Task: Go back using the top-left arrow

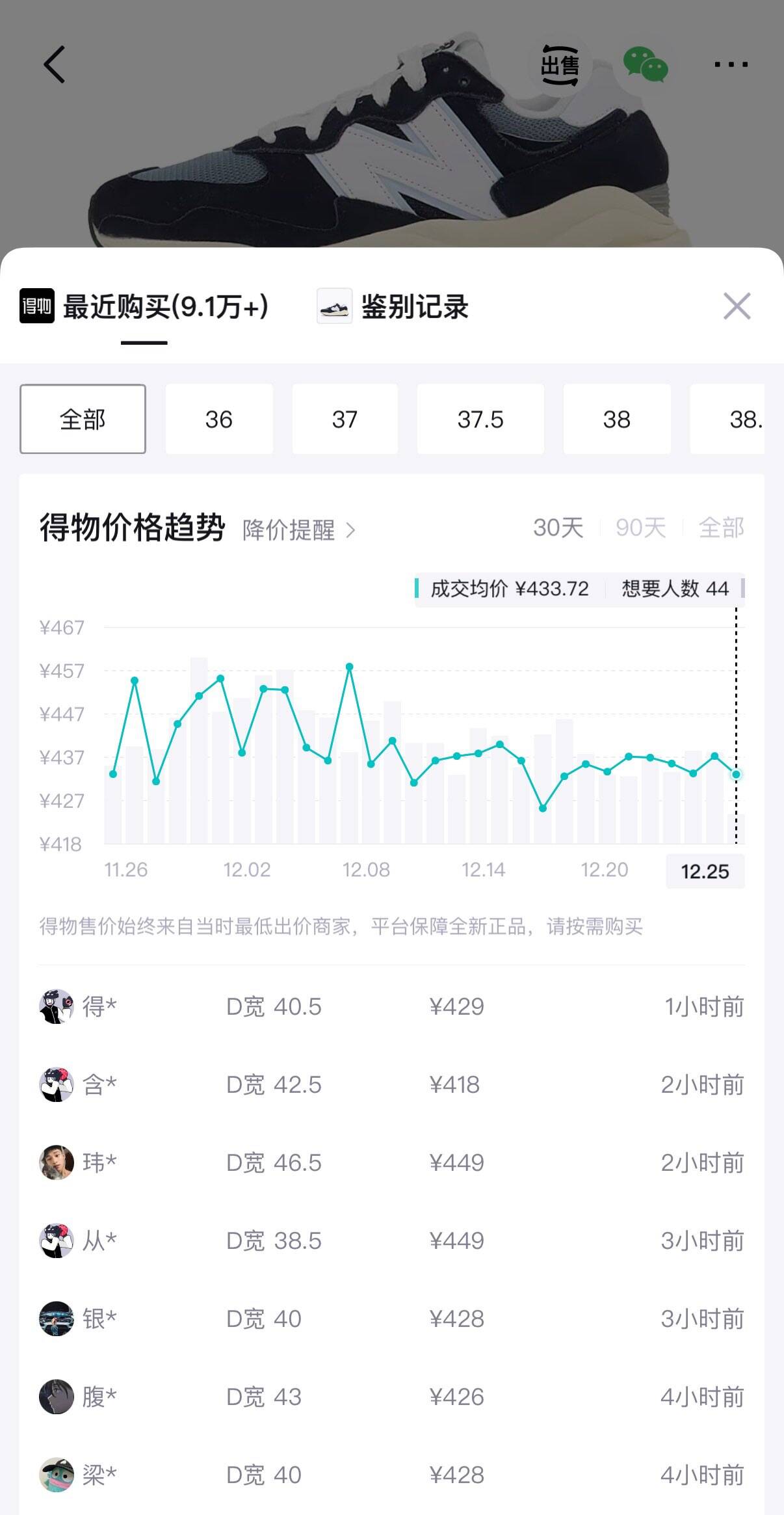Action: pos(55,64)
